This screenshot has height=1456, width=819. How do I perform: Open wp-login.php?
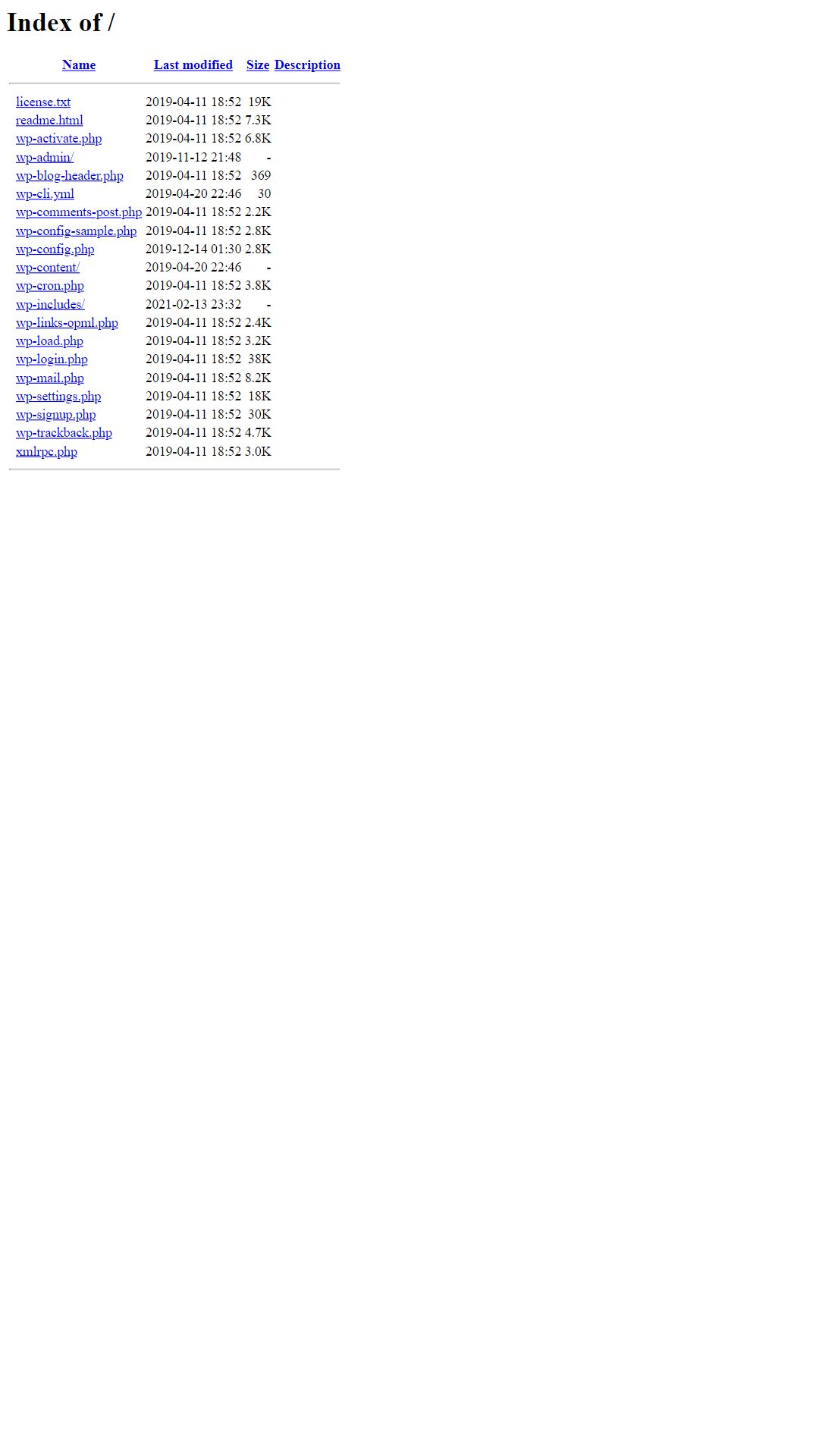(x=52, y=359)
